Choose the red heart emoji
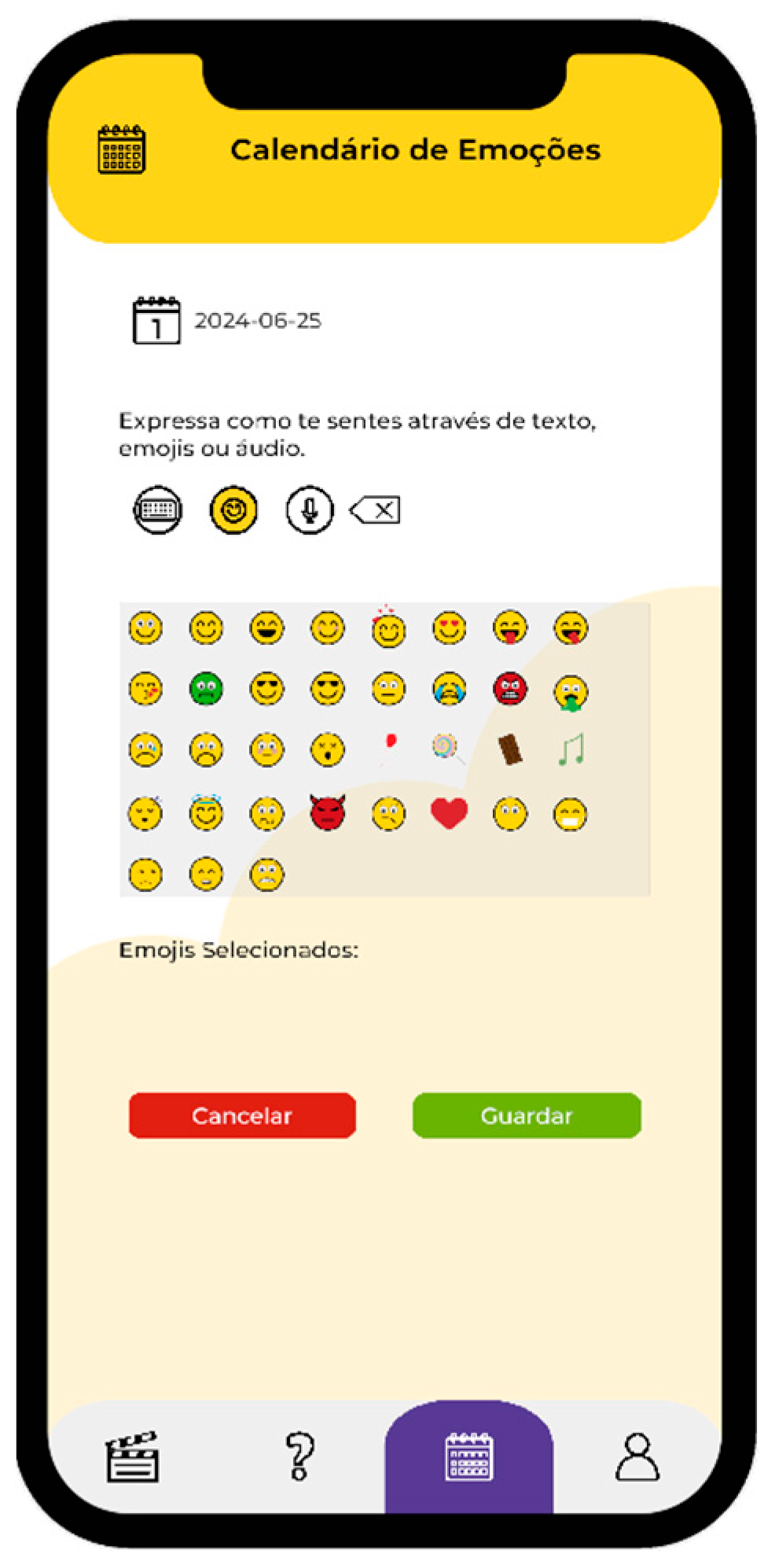Image resolution: width=775 pixels, height=1568 pixels. click(449, 812)
